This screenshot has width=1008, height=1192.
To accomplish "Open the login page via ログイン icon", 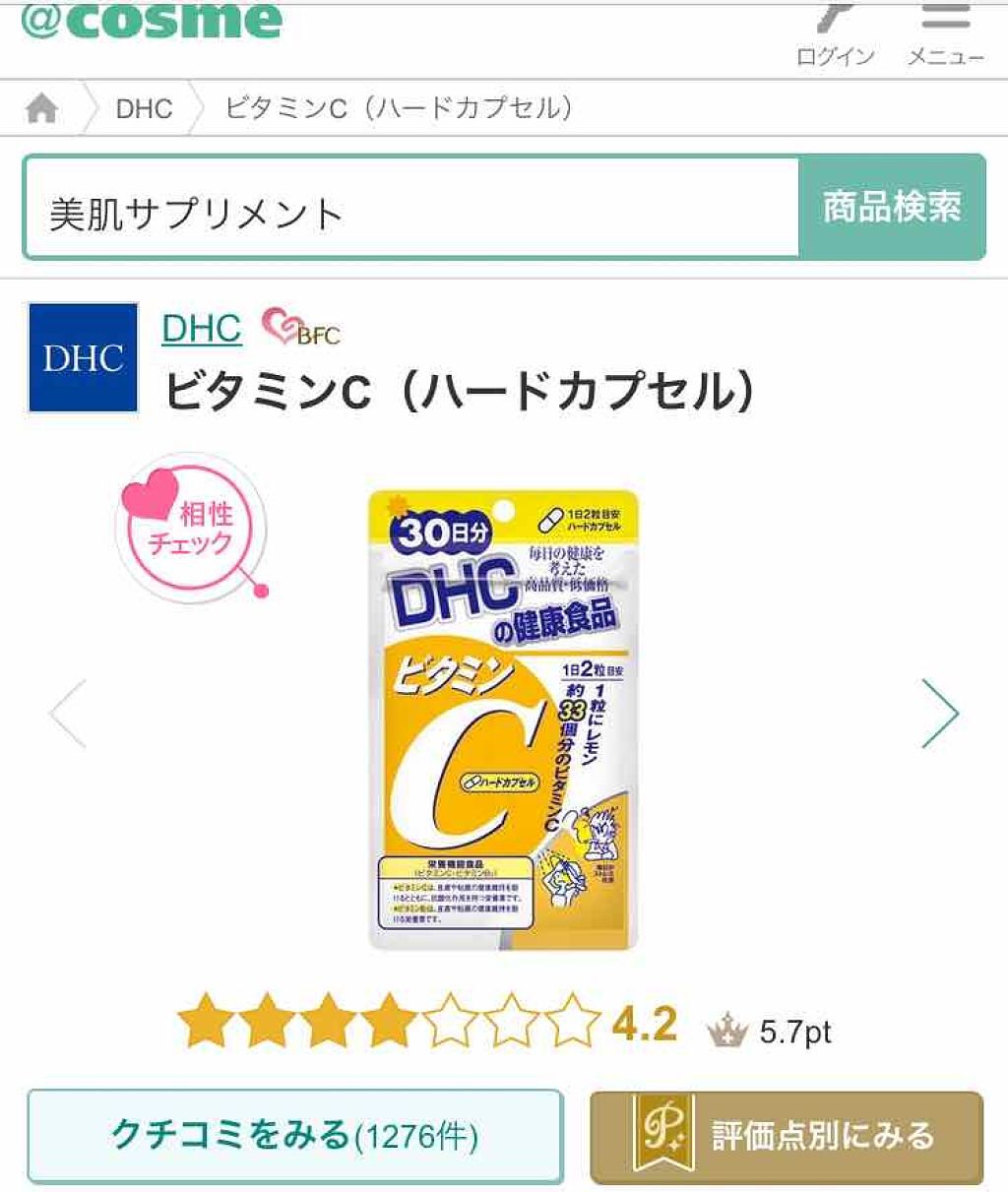I will [833, 34].
